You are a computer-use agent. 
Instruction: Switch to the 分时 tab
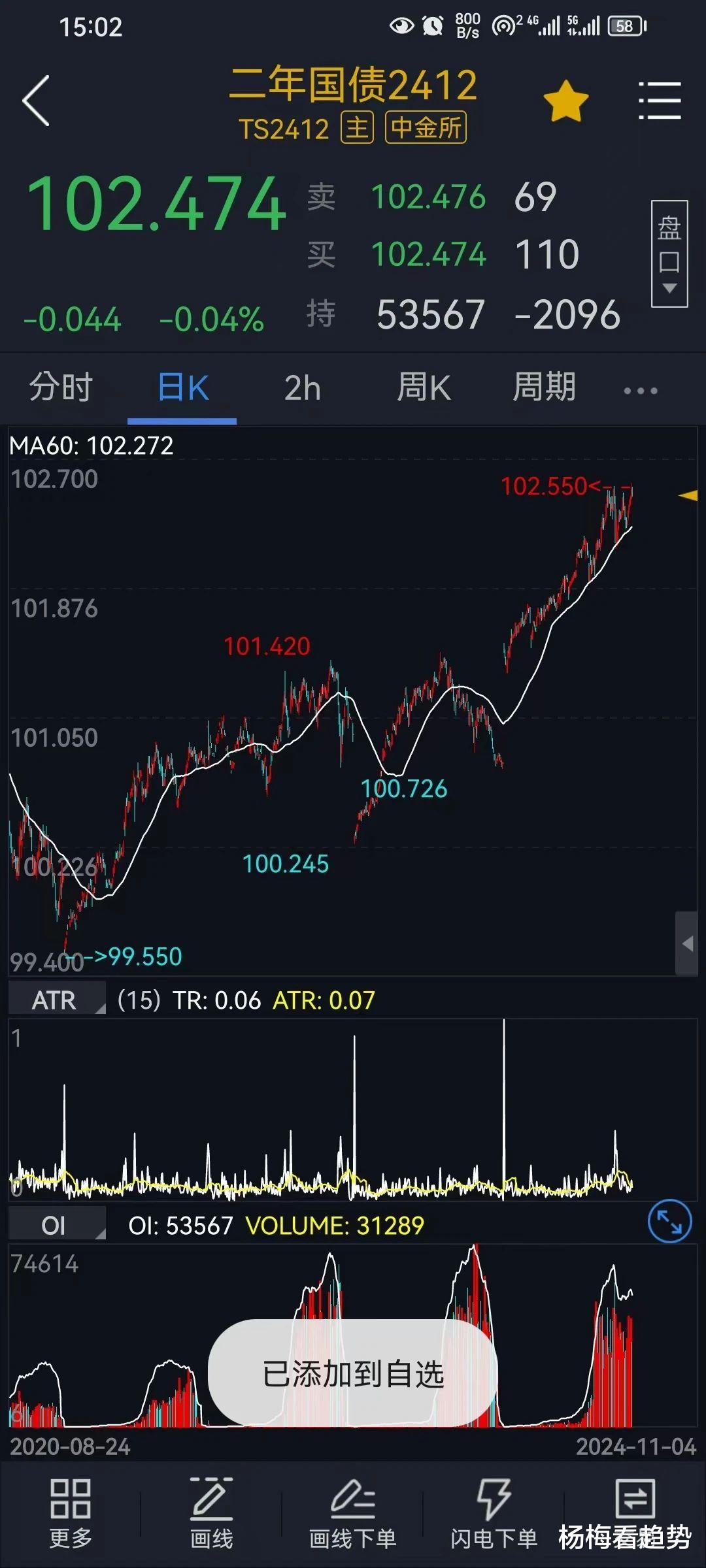click(x=61, y=387)
